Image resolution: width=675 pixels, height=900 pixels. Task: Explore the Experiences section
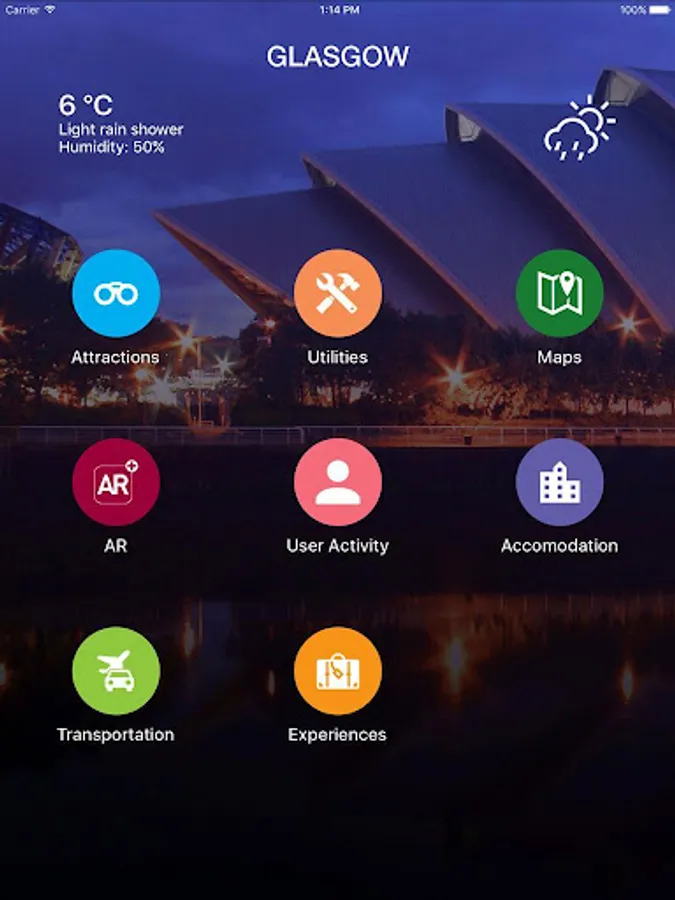click(338, 671)
